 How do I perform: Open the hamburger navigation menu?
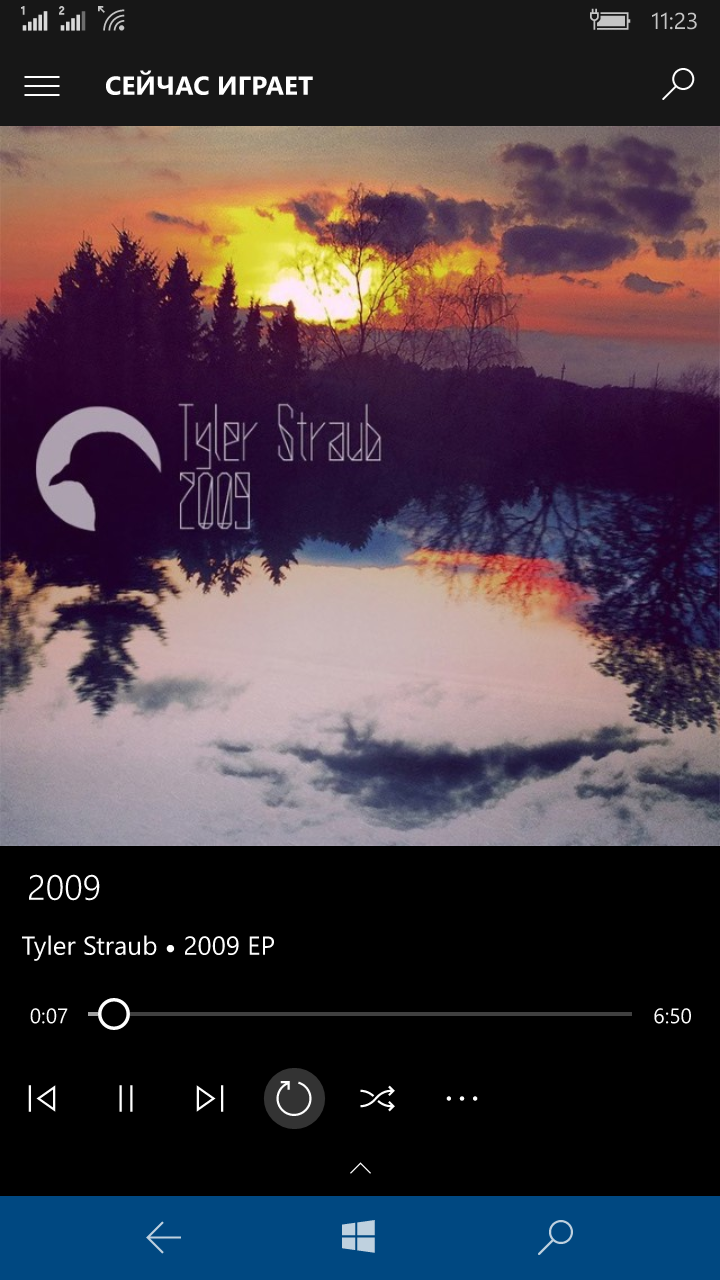click(x=42, y=86)
